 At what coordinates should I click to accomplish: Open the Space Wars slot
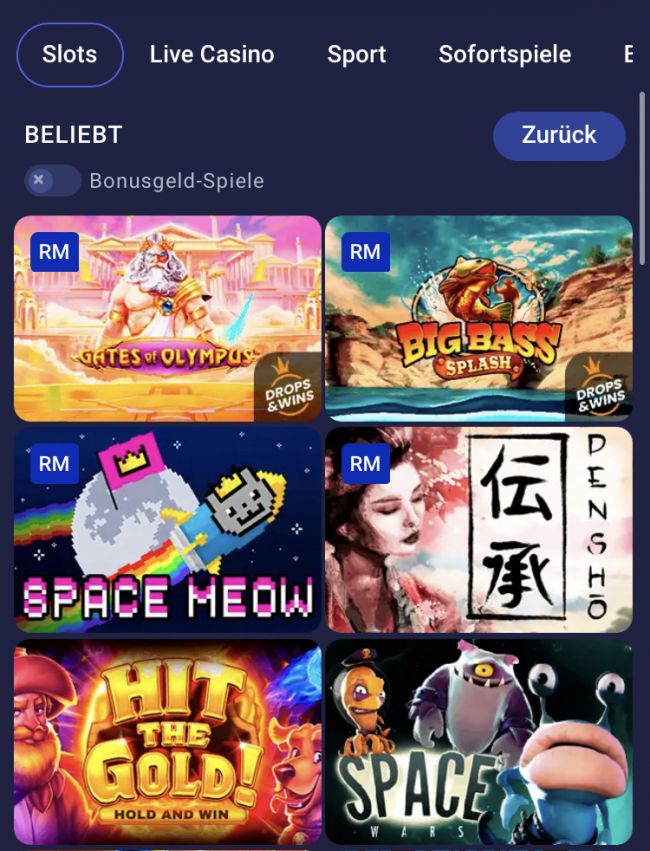pos(478,742)
